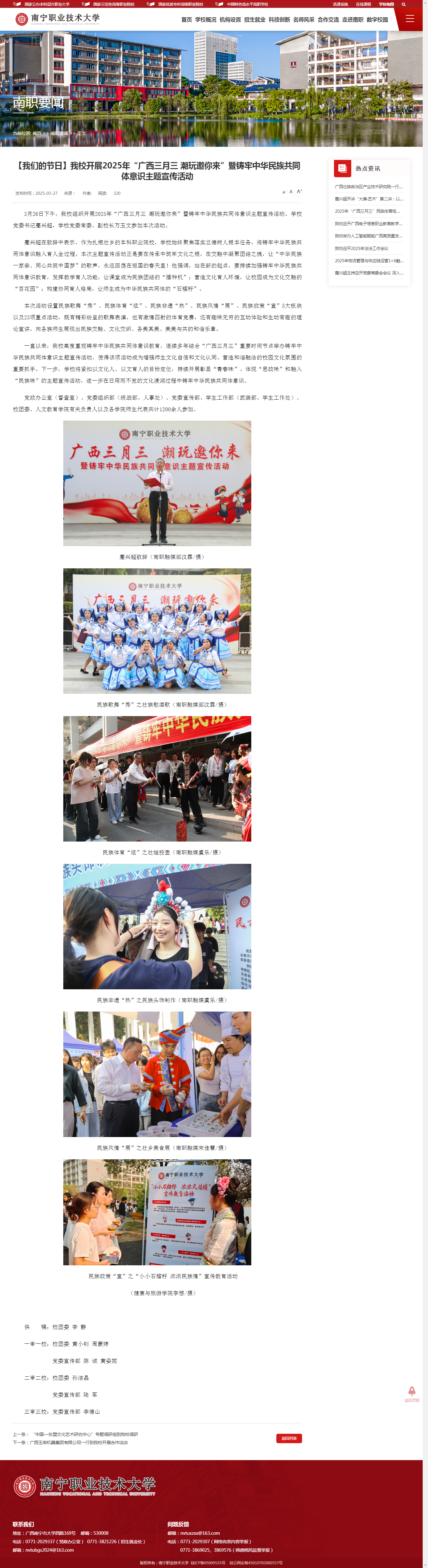The image size is (428, 1568).
Task: Open the search magnifier icon
Action: tap(403, 4)
